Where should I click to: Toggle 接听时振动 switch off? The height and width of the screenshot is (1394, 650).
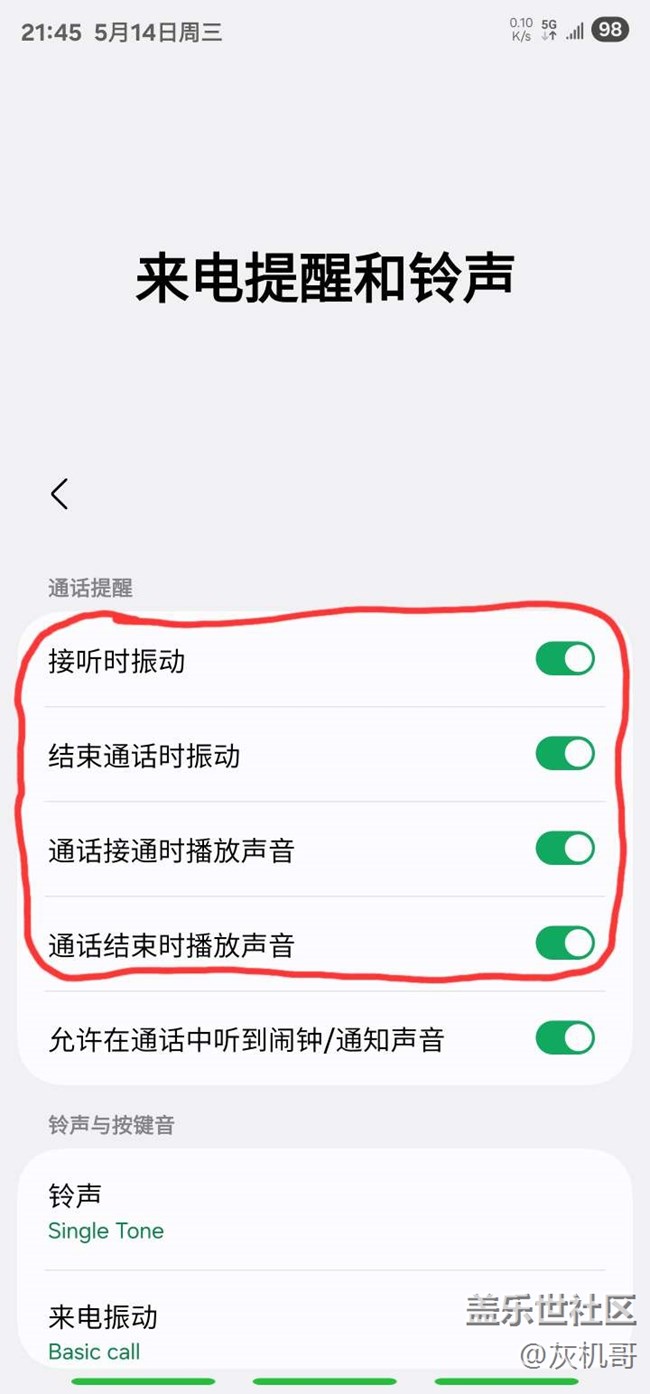(565, 659)
